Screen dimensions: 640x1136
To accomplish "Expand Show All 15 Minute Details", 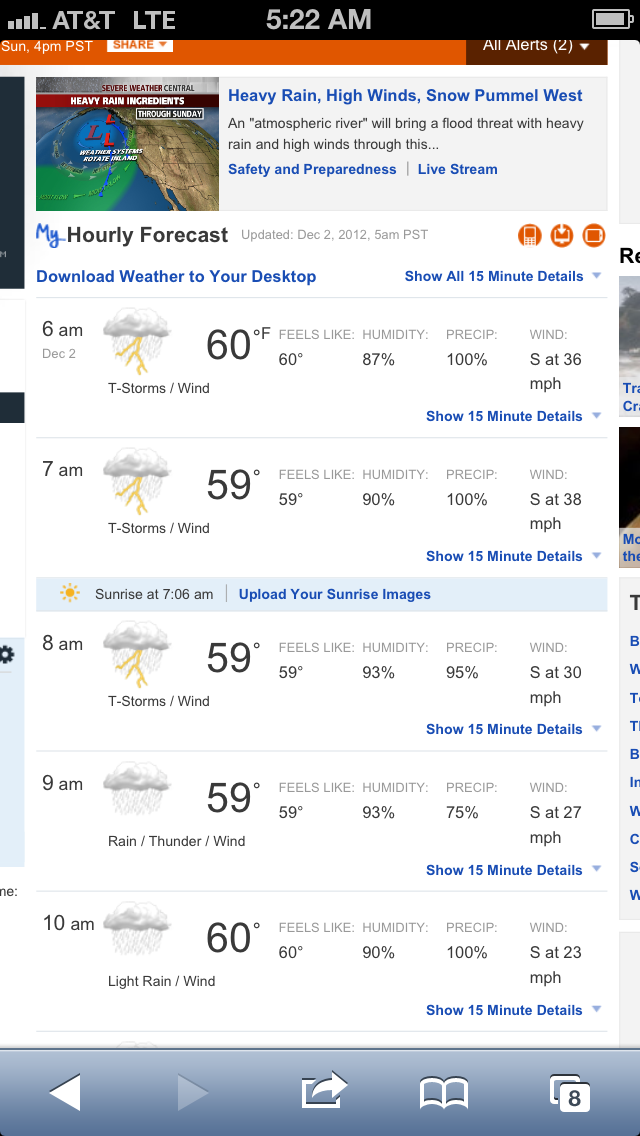I will click(x=503, y=276).
